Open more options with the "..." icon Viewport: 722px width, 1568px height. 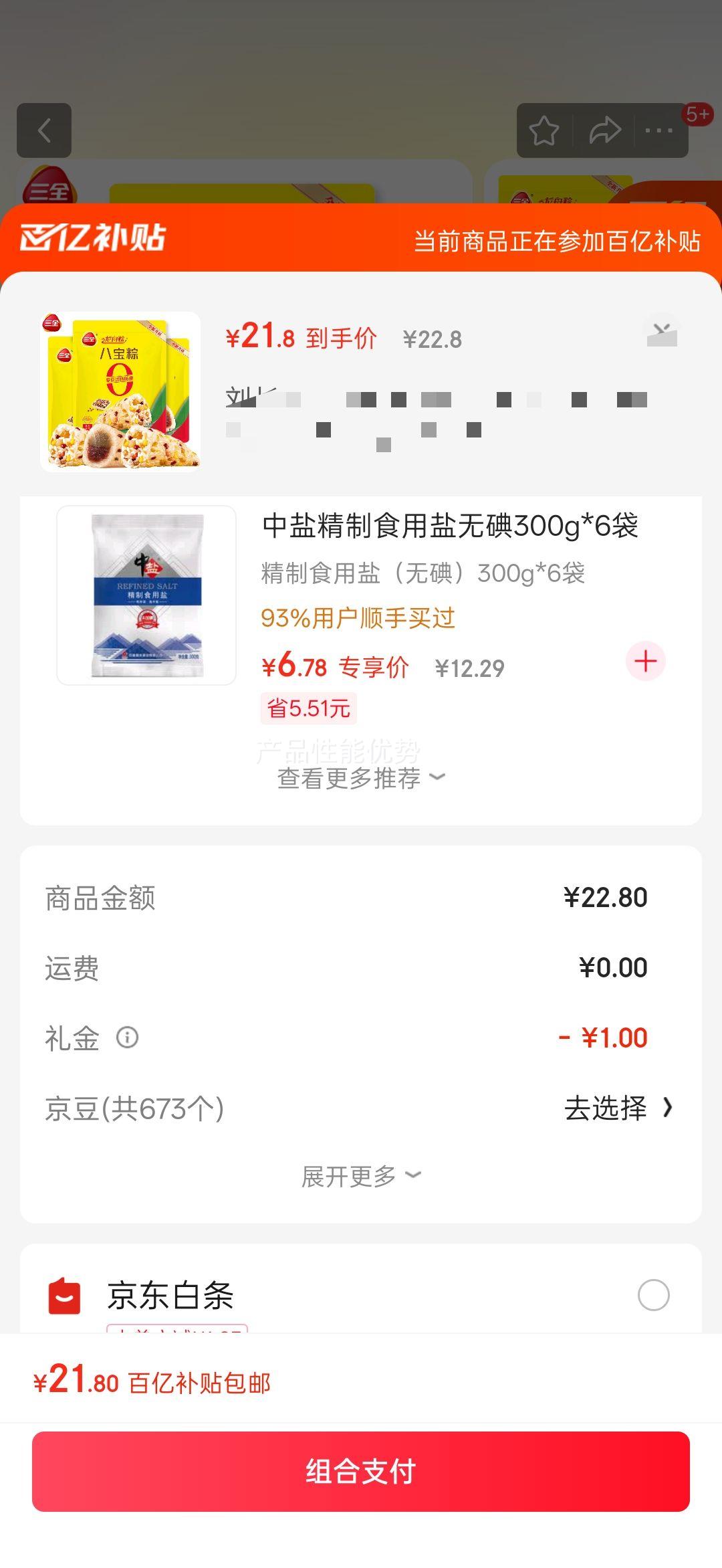coord(658,132)
